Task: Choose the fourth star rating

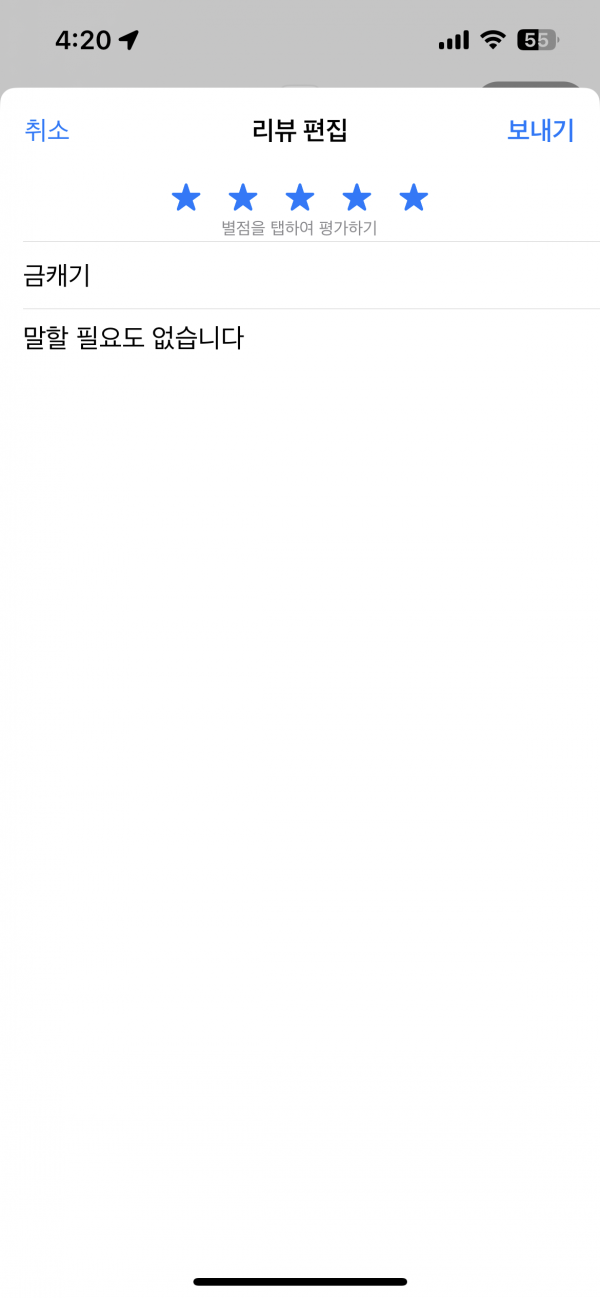Action: pyautogui.click(x=357, y=197)
